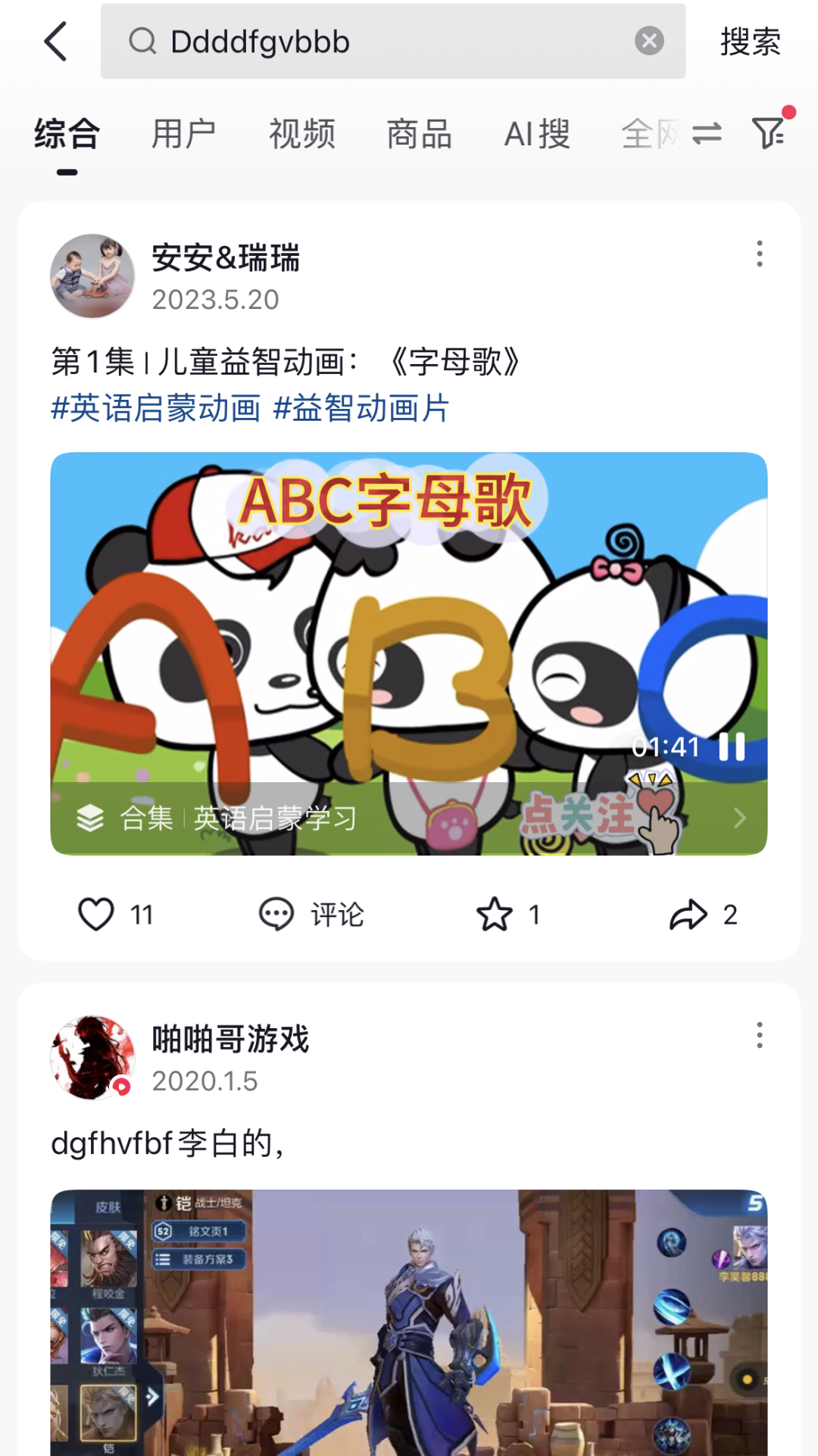Open 评论 on the 字母歌 post
The height and width of the screenshot is (1456, 818).
click(x=311, y=914)
